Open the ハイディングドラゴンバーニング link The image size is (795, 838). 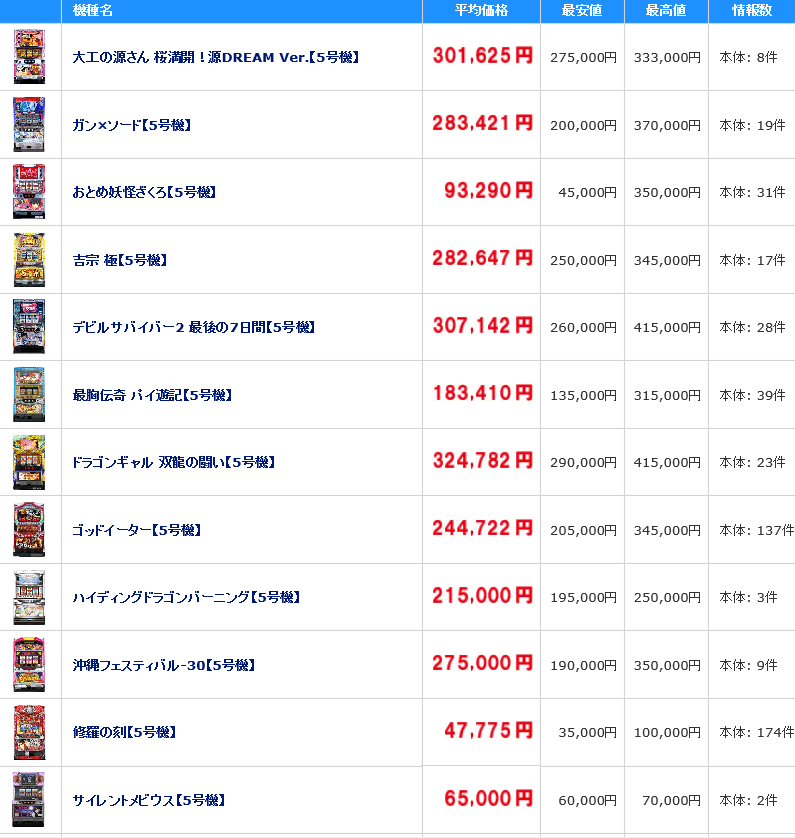pyautogui.click(x=186, y=597)
